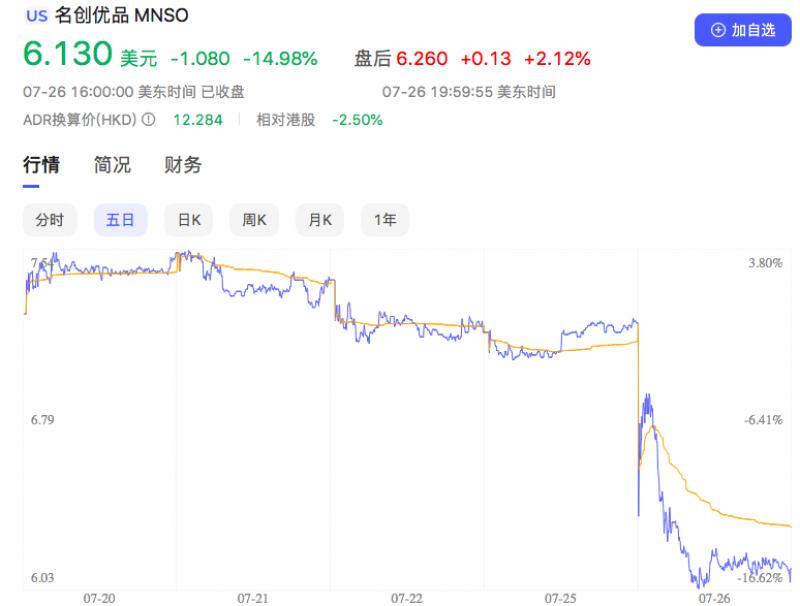Screen dimensions: 800x606
Task: Select the 分时 chart view
Action: coord(50,220)
